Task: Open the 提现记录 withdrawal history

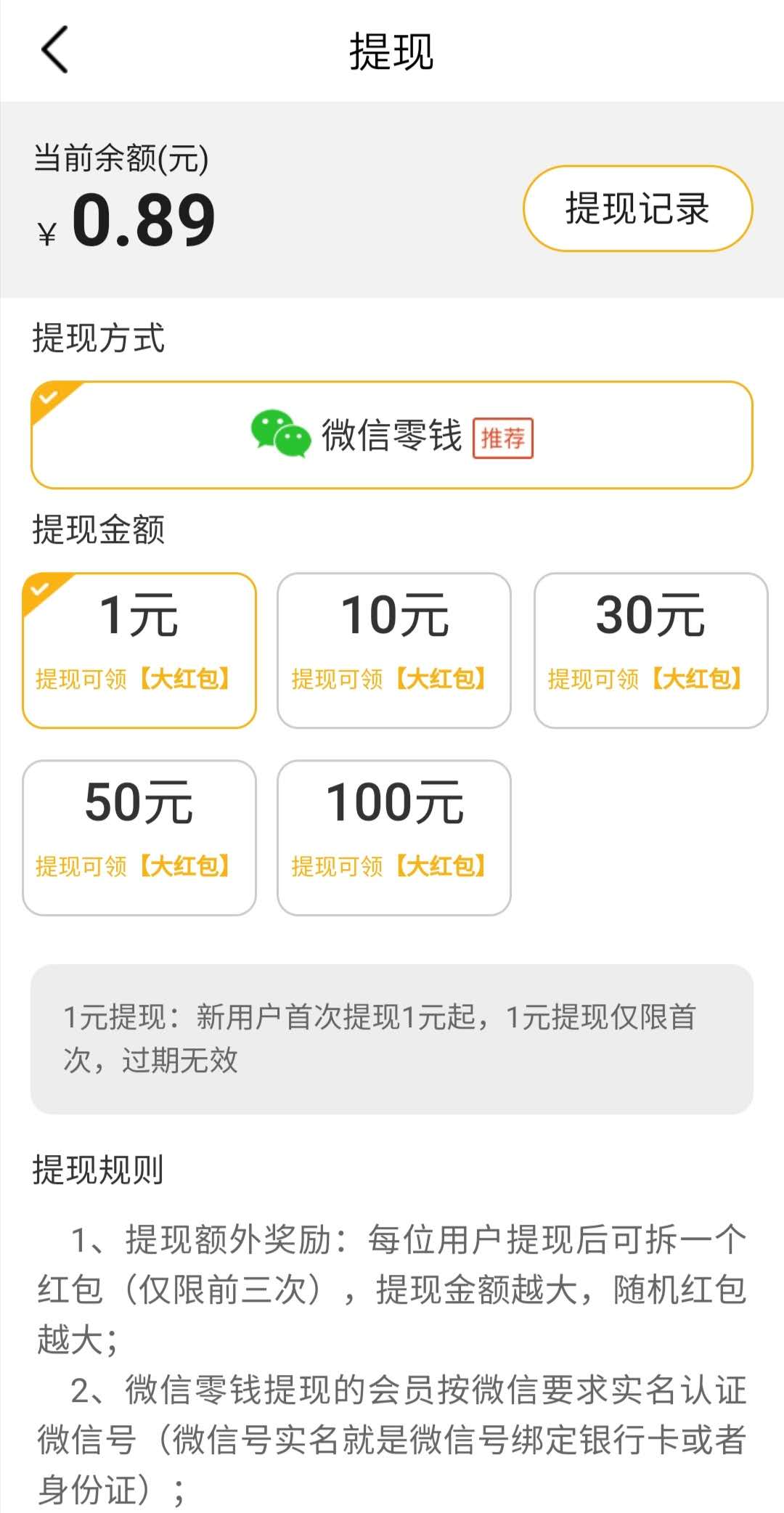Action: click(637, 208)
